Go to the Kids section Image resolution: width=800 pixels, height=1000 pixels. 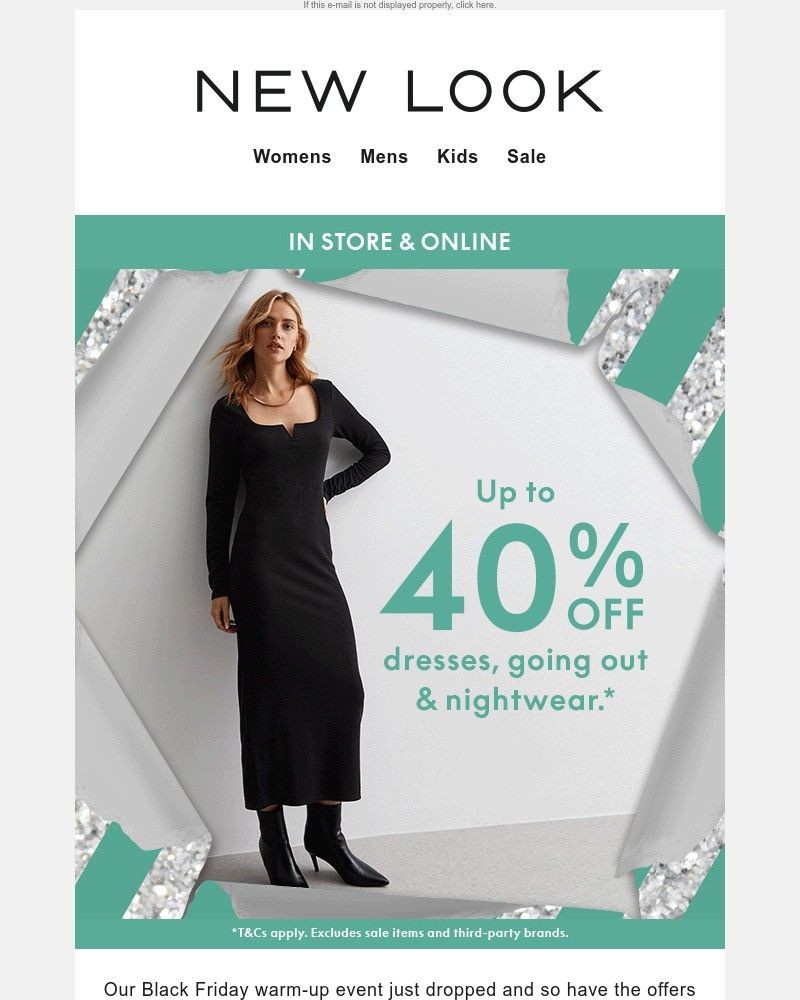tap(457, 157)
